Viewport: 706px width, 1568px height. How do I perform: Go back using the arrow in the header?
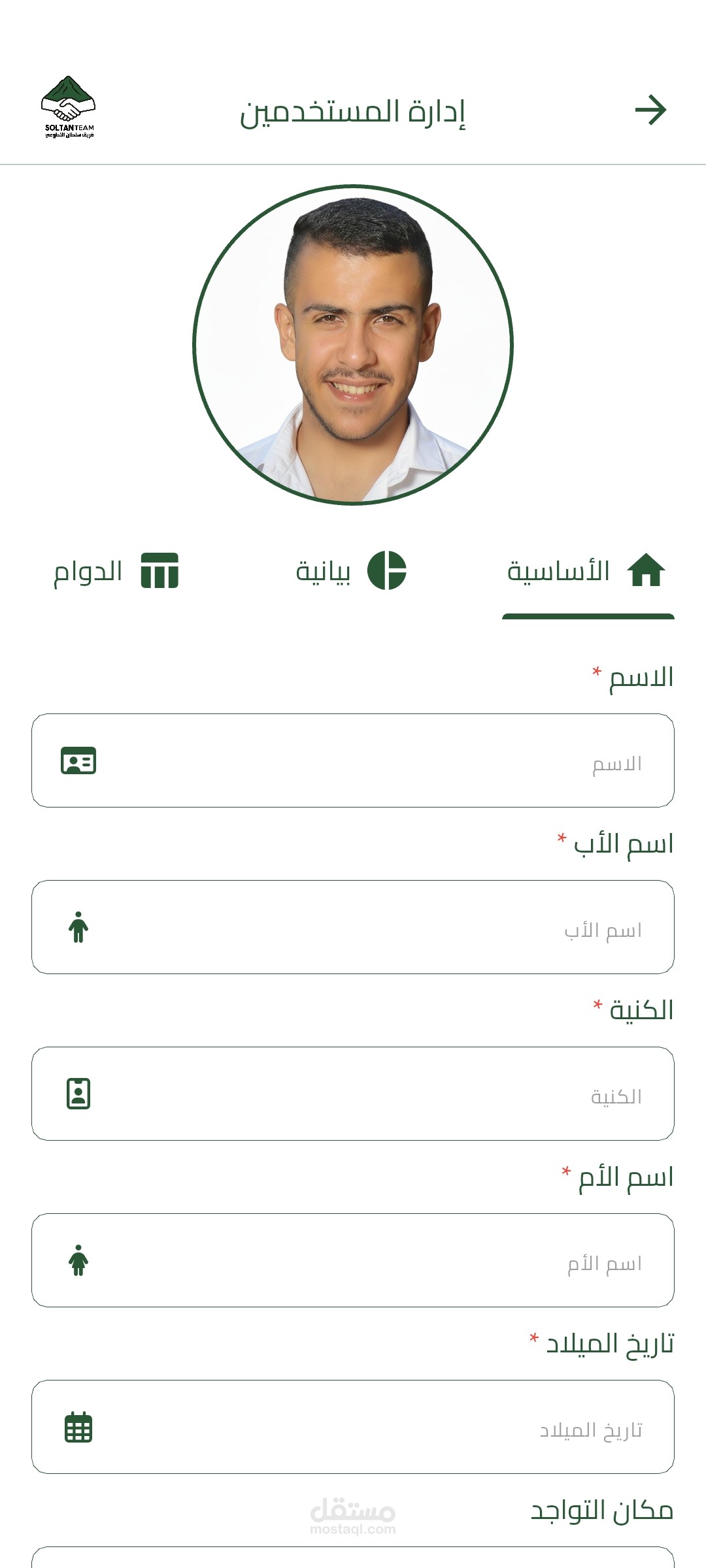(650, 110)
